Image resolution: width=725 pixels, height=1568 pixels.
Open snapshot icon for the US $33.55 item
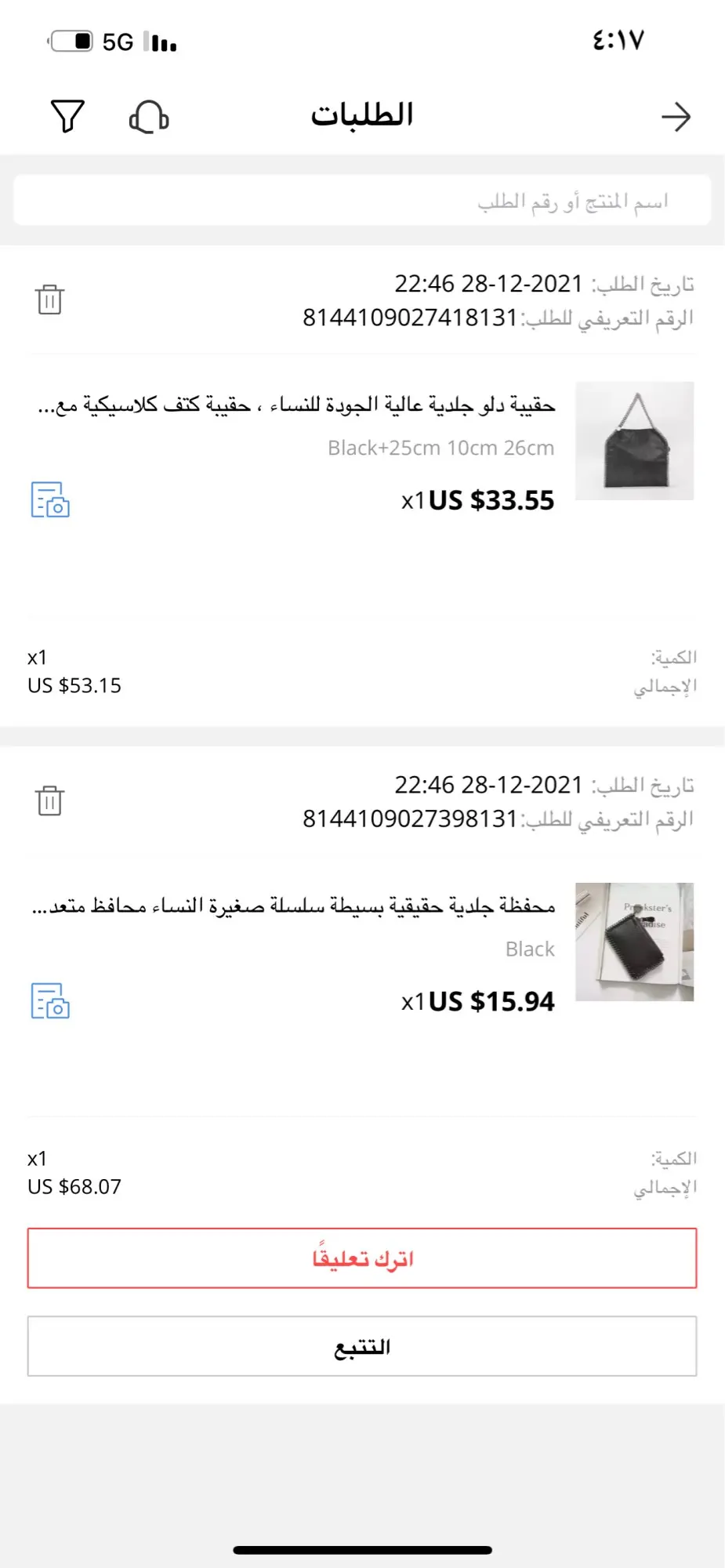(50, 499)
